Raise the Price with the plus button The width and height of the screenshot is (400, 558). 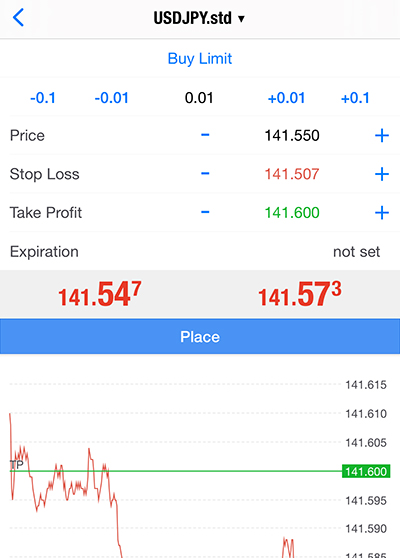(x=382, y=136)
